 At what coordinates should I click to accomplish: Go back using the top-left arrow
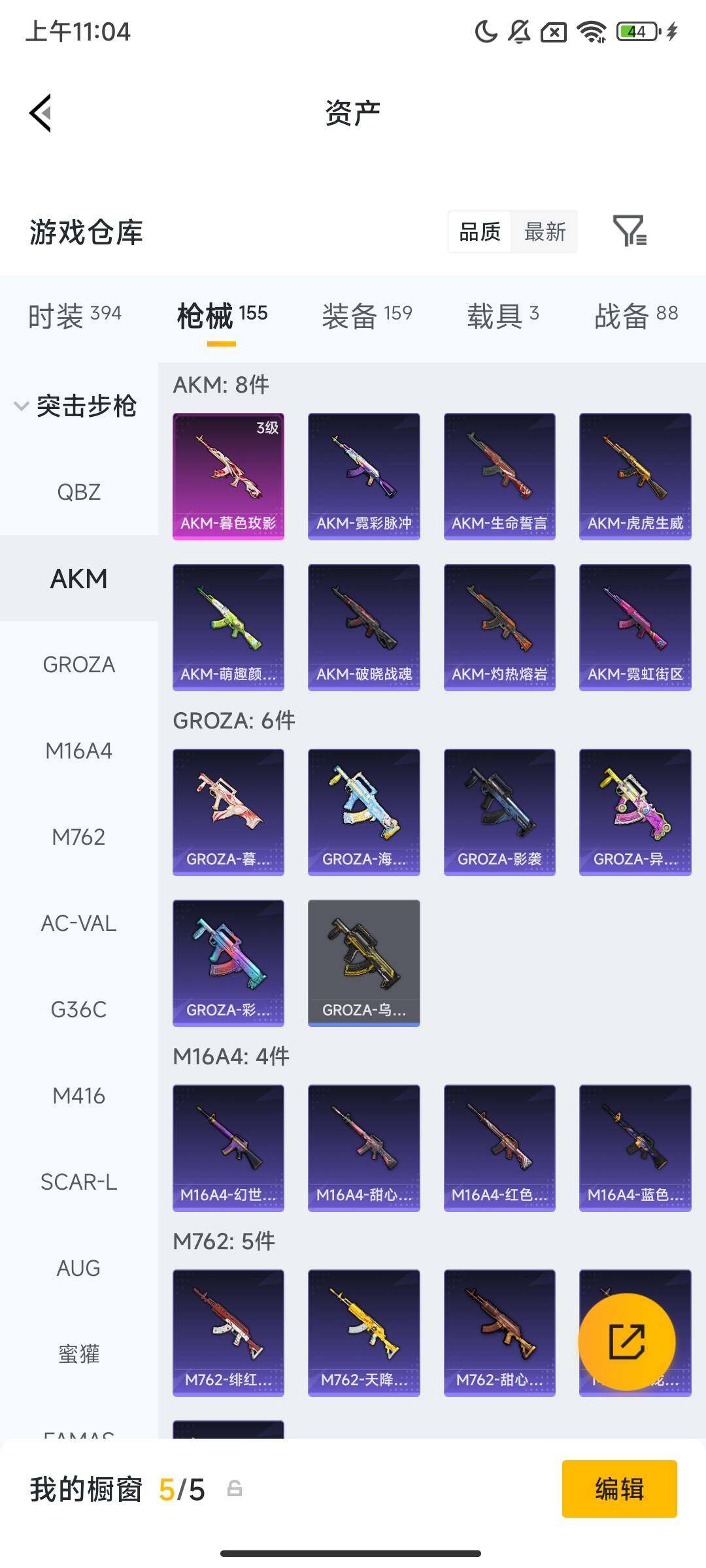(x=41, y=113)
